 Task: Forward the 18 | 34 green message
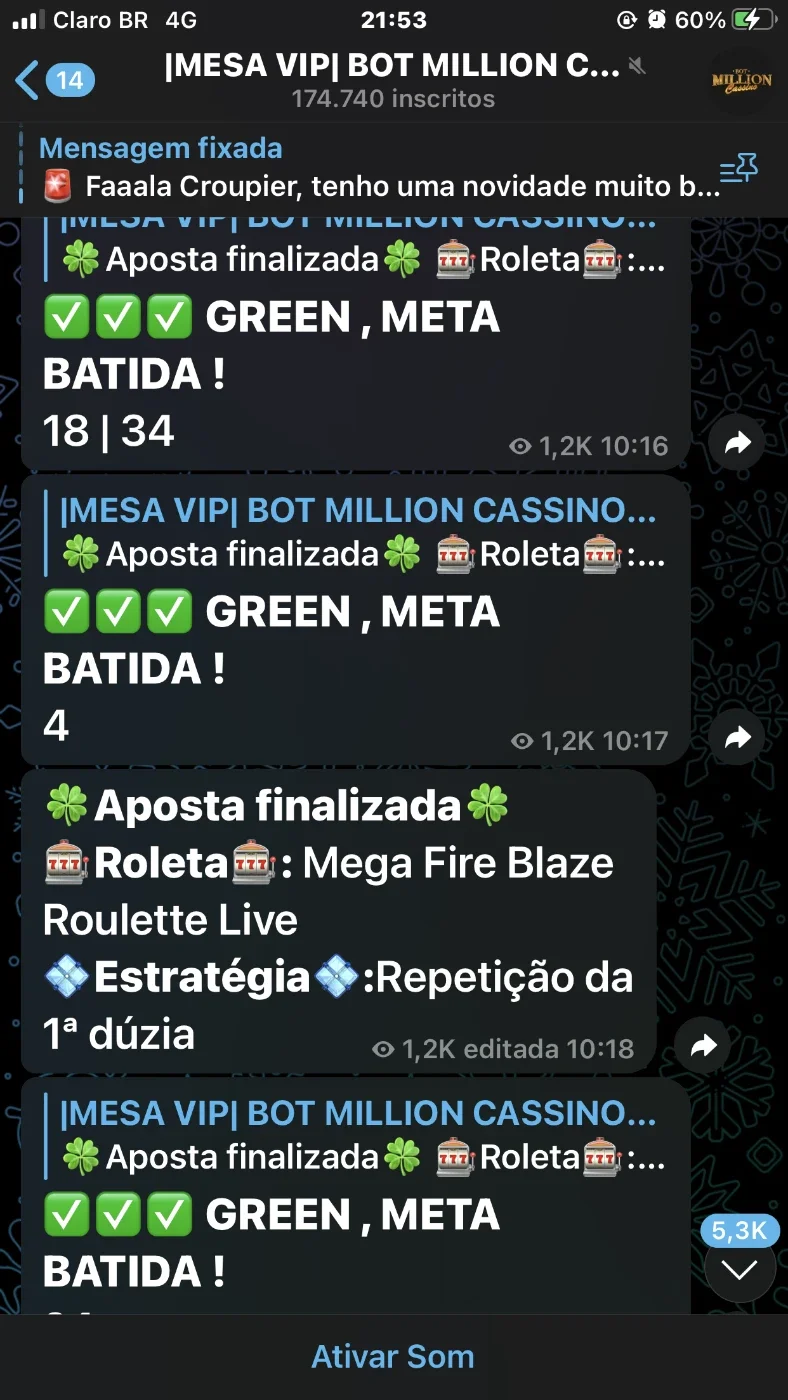pos(738,445)
